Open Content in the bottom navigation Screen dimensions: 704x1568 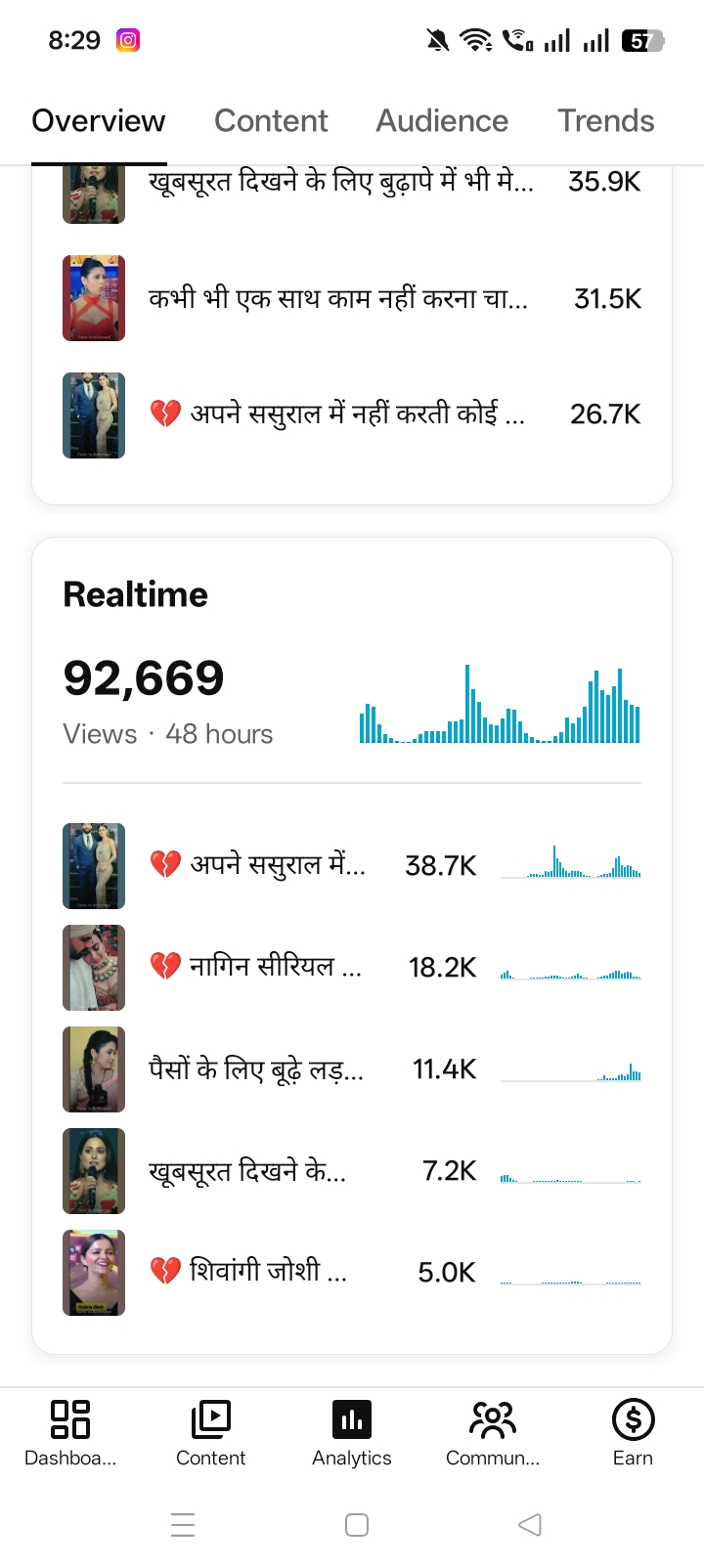[211, 1433]
